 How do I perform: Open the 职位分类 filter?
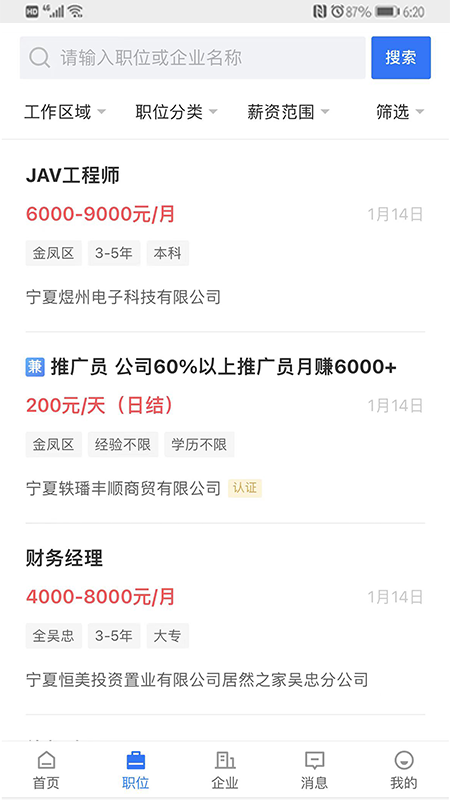coord(177,112)
